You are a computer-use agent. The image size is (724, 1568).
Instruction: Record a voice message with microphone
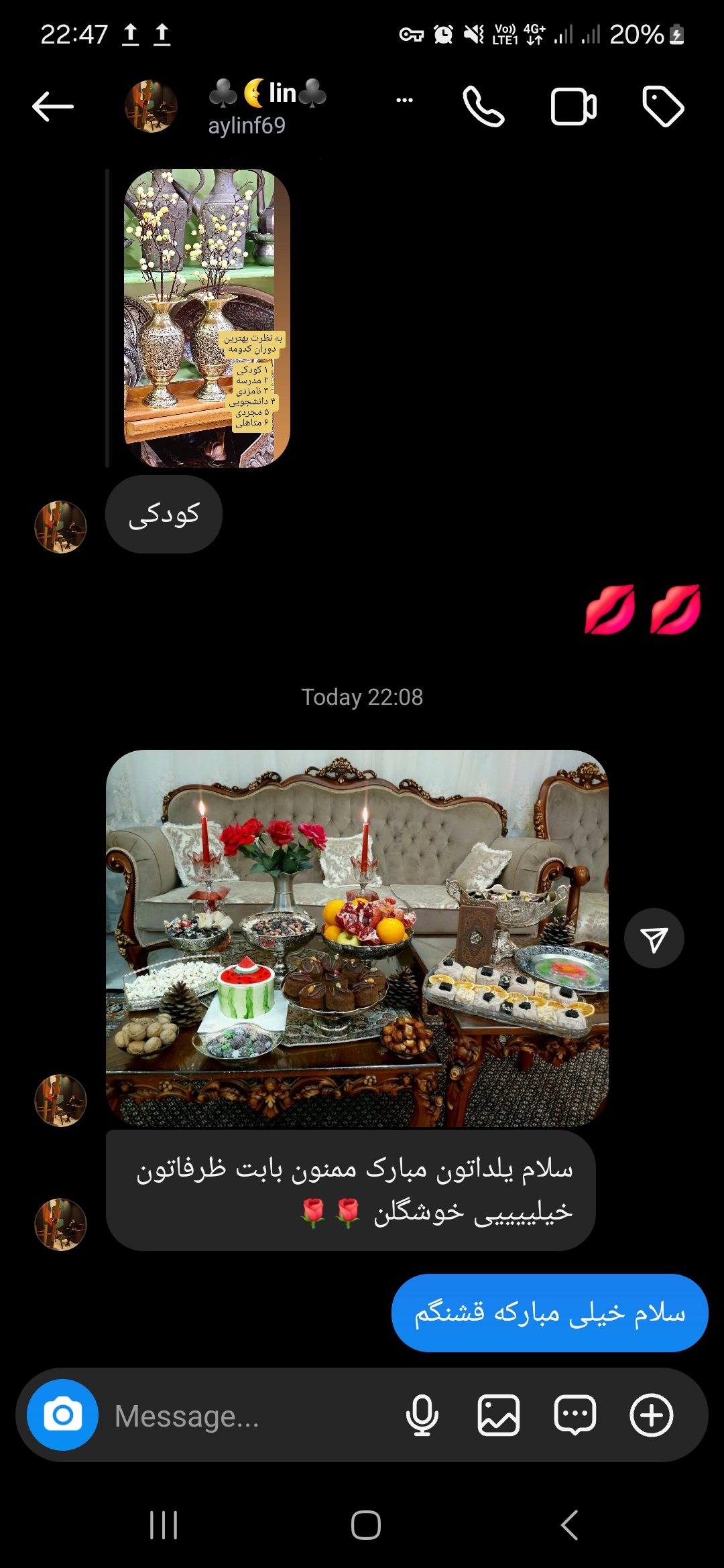[x=422, y=1415]
